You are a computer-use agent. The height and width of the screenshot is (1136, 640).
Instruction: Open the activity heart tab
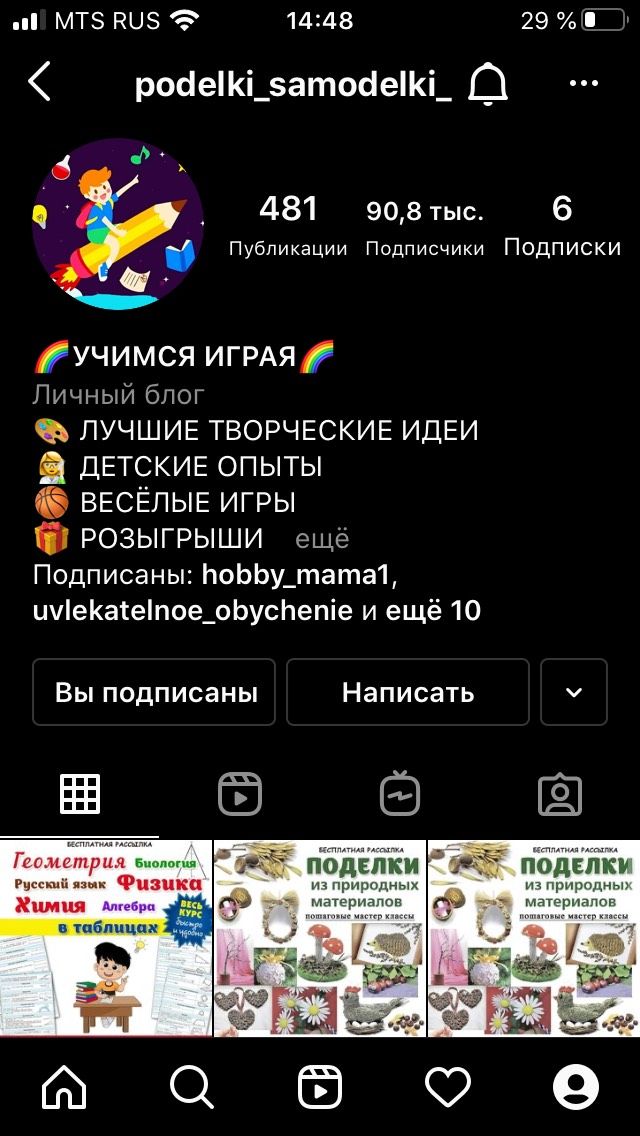pos(448,1087)
